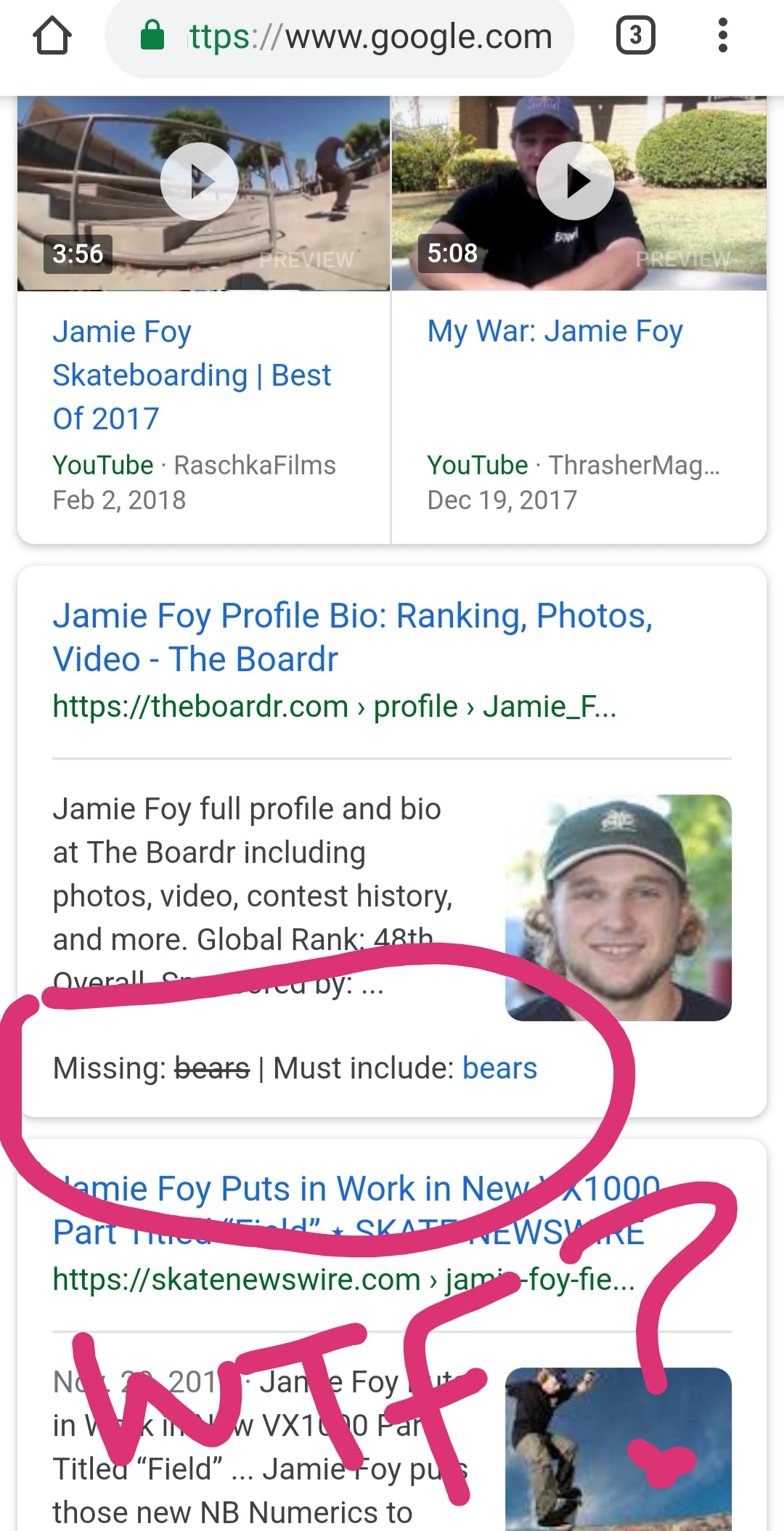
Task: Open Jamie Foy Profile Bio on The Boardr
Action: (353, 637)
